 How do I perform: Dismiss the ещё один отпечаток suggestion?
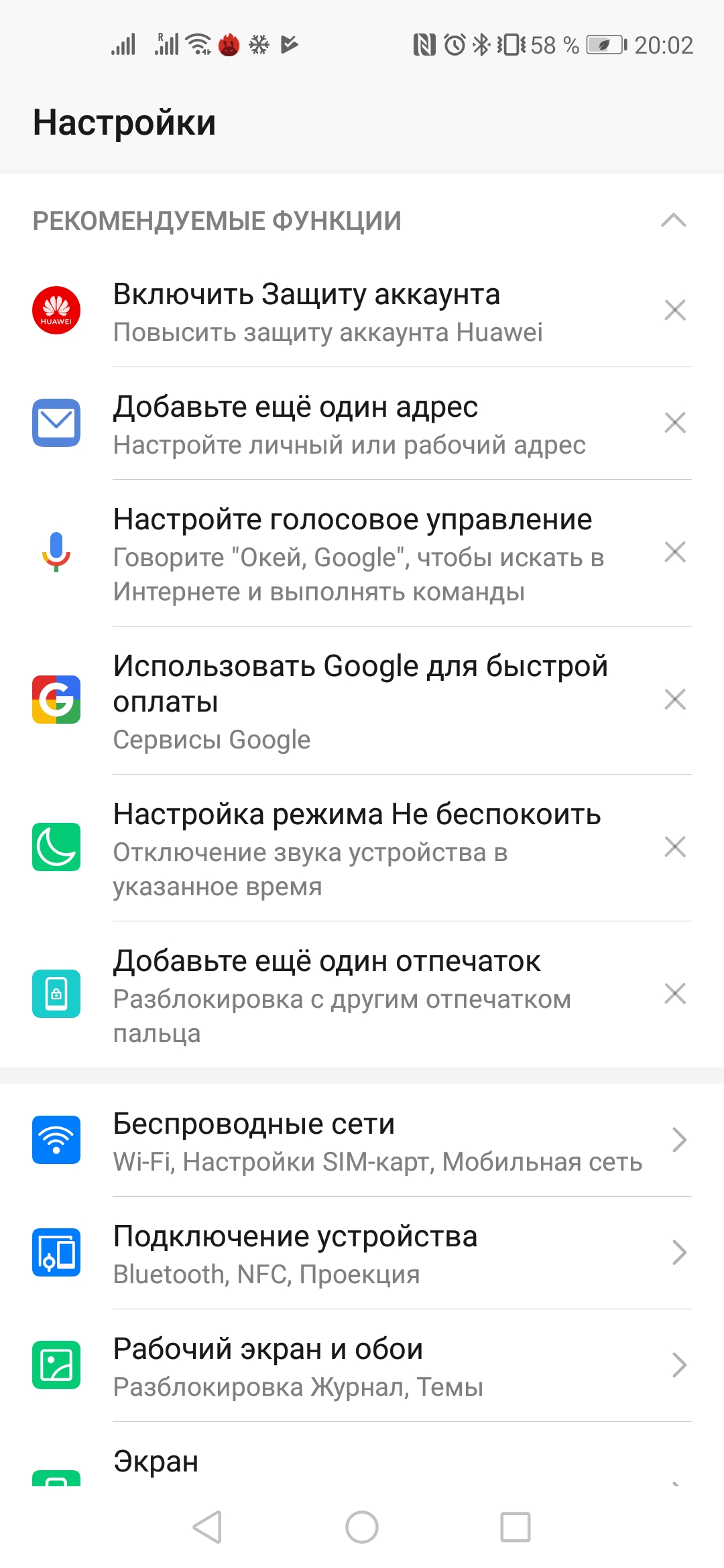[x=674, y=994]
